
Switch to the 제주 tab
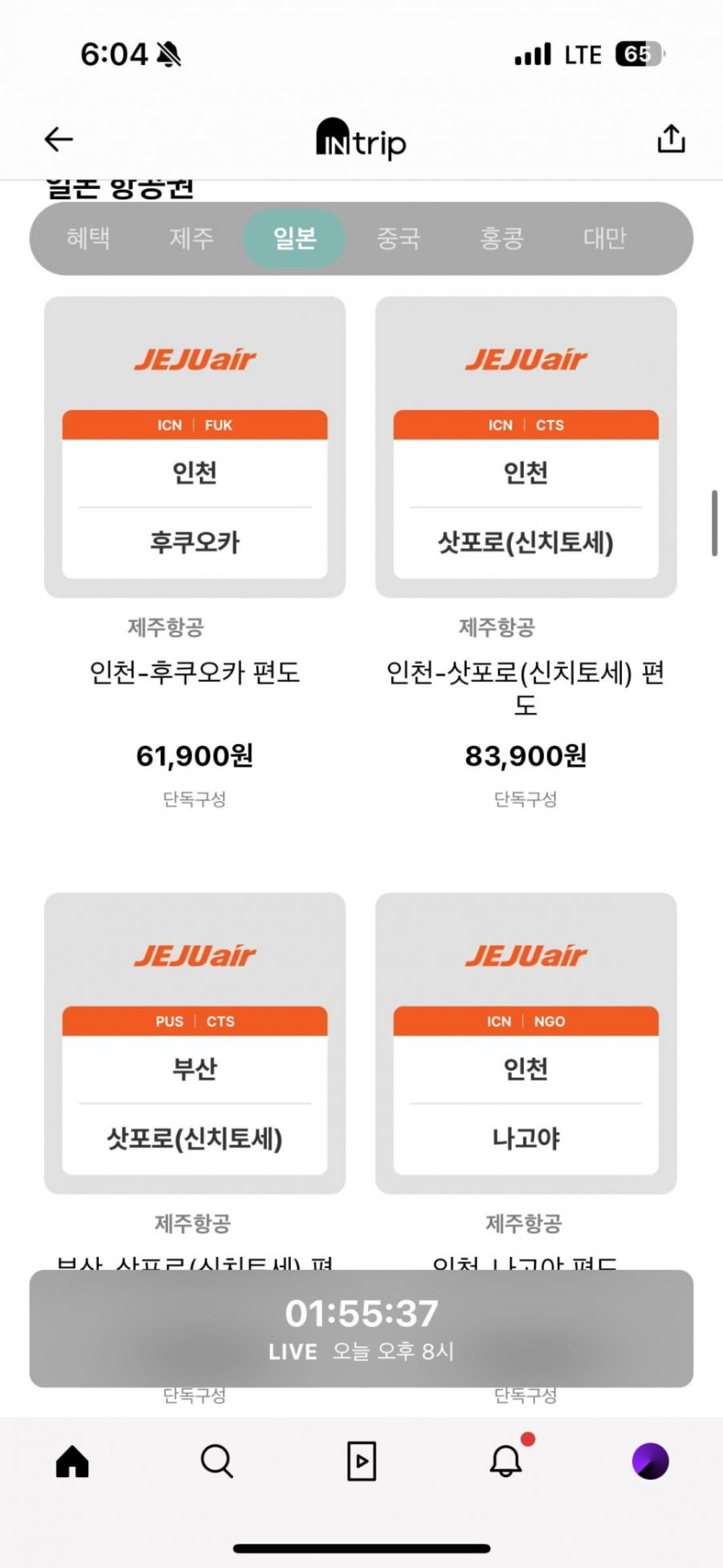[191, 238]
